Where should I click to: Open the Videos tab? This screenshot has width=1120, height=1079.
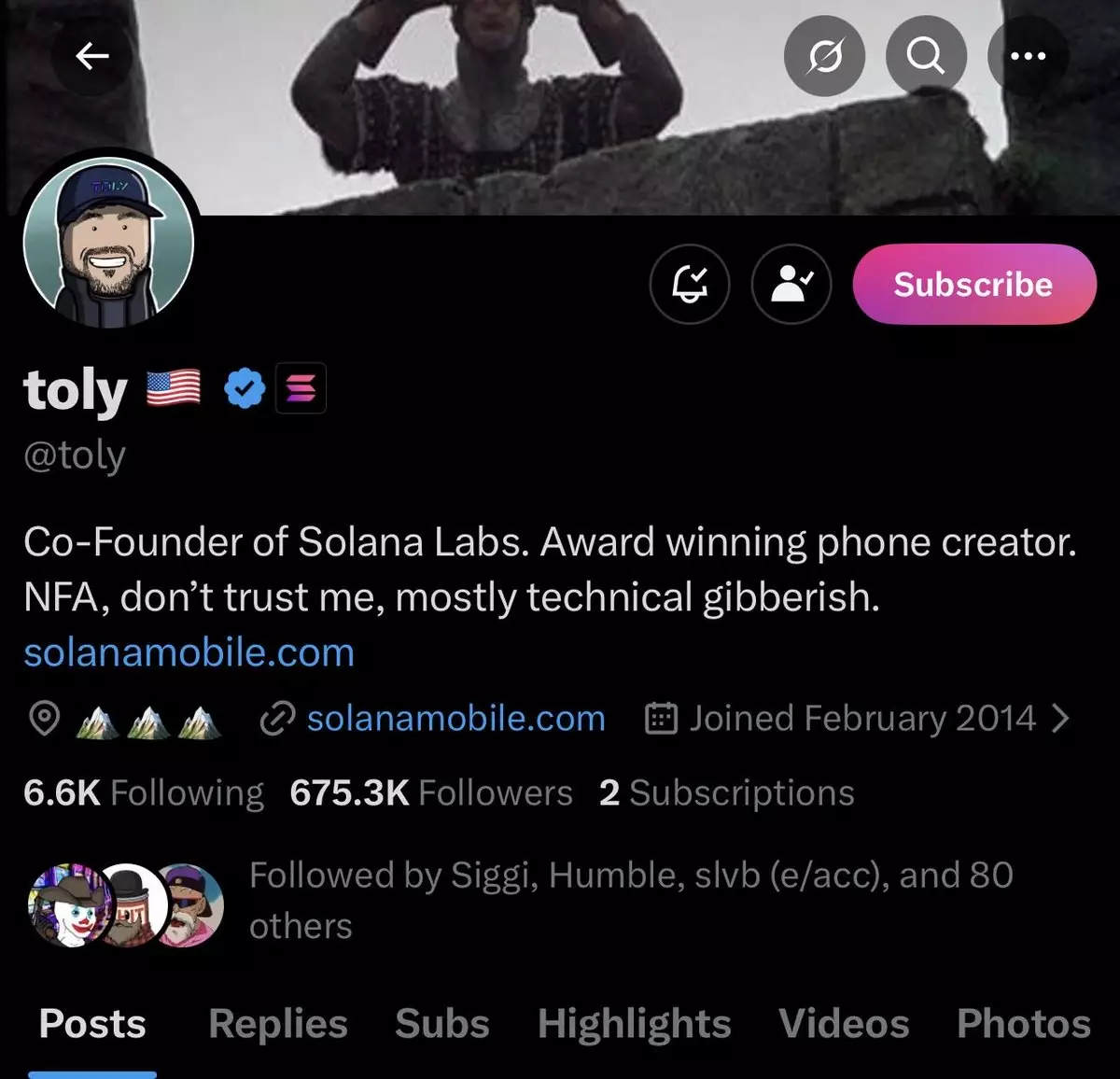(844, 1024)
